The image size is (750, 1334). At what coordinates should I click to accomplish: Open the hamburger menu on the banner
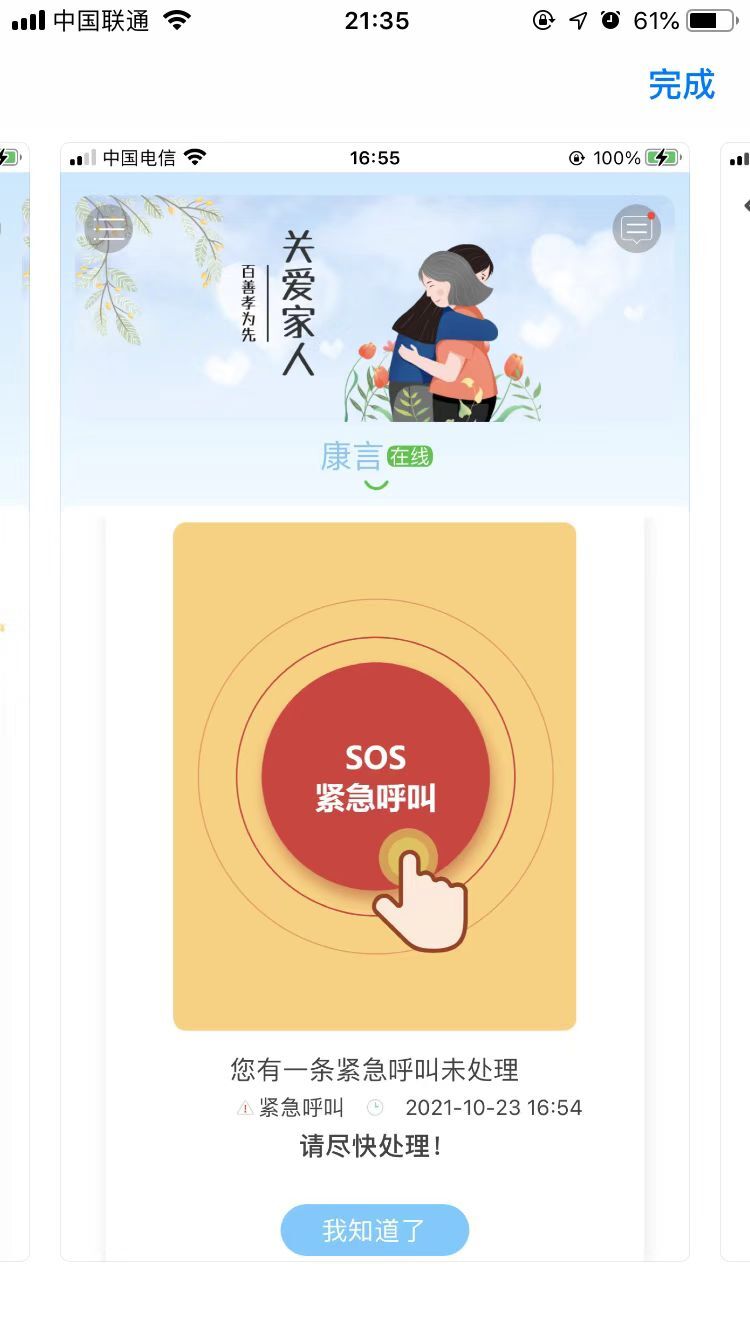tap(108, 228)
